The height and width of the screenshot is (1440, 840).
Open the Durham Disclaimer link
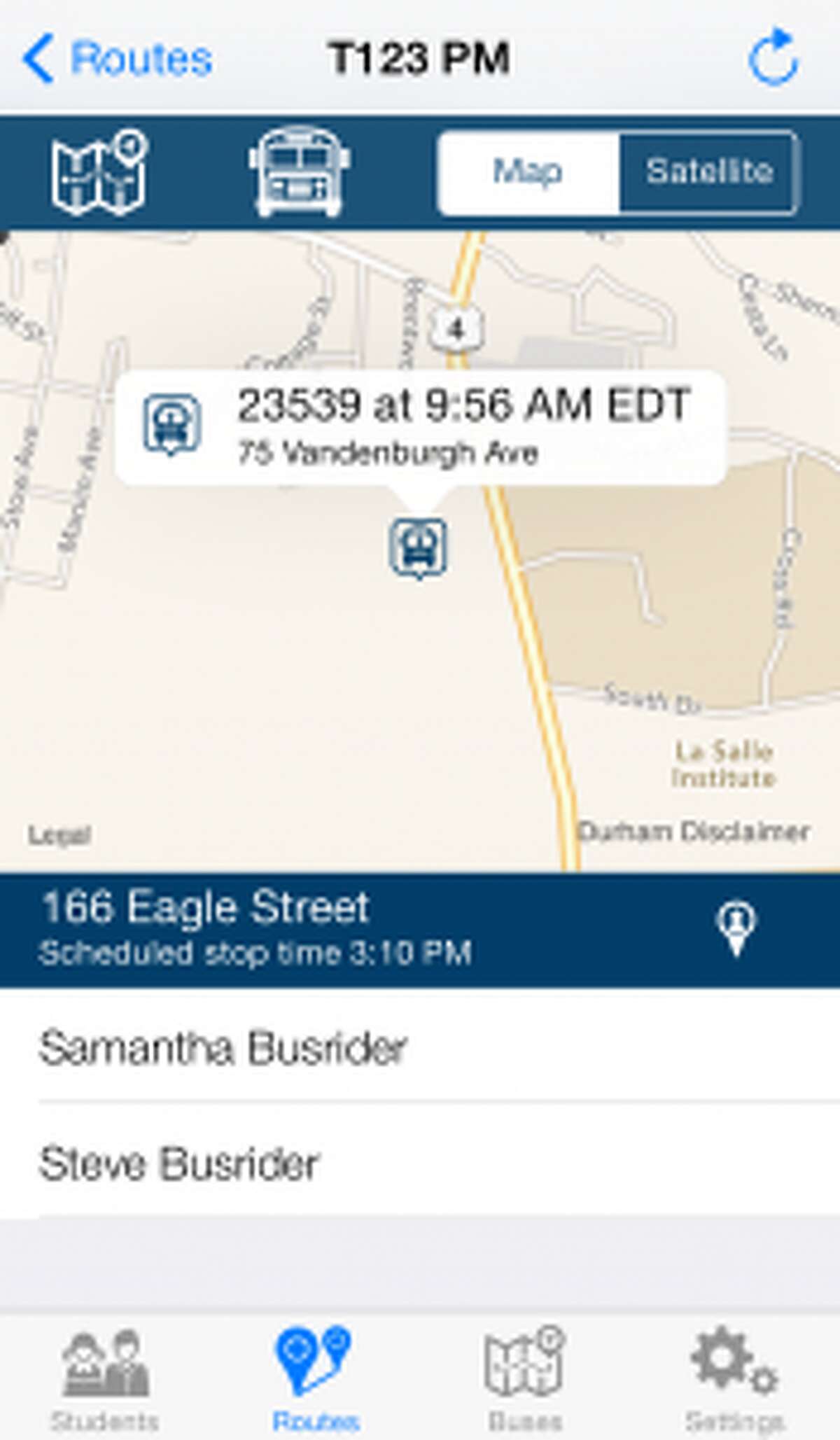[x=693, y=832]
